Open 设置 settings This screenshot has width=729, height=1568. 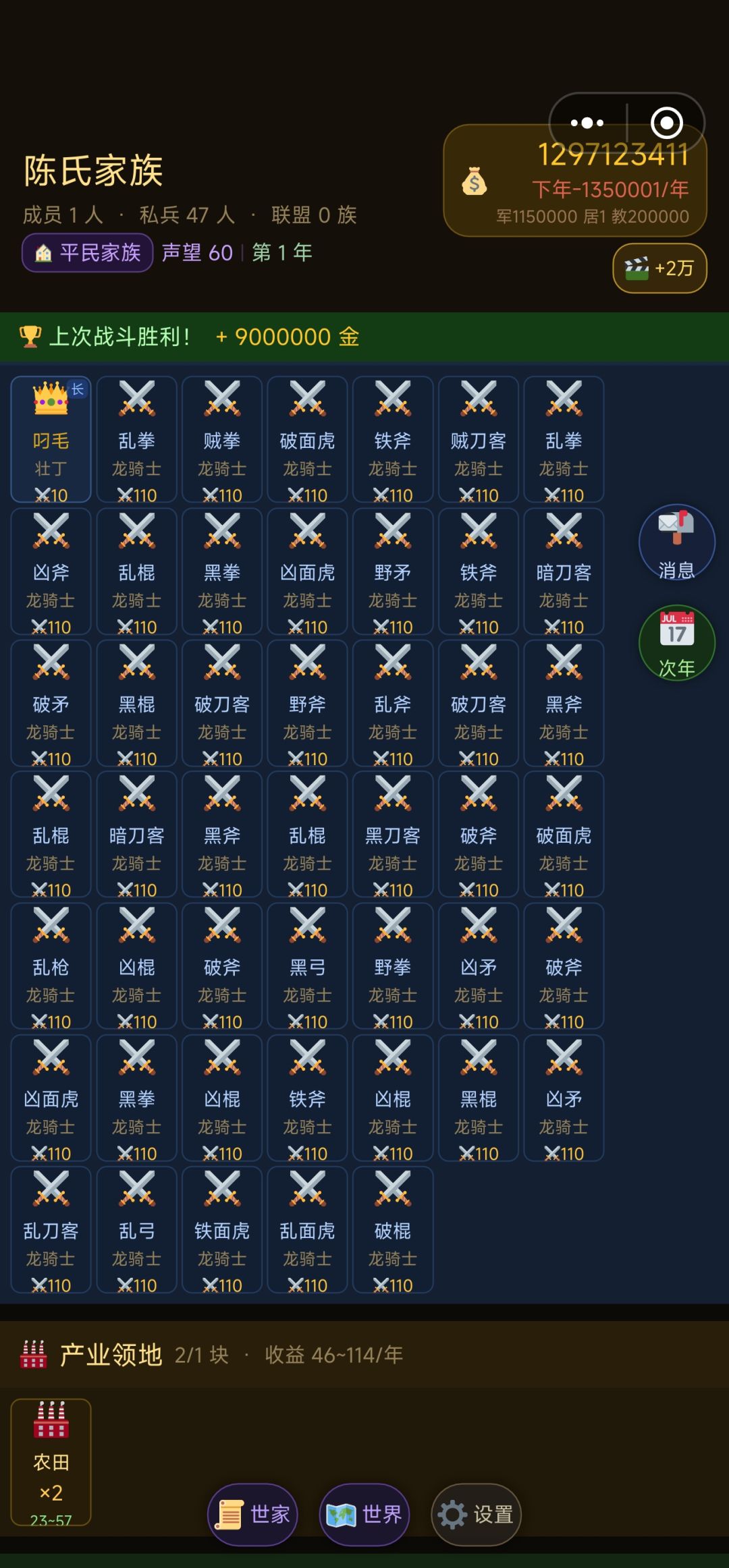point(476,1514)
